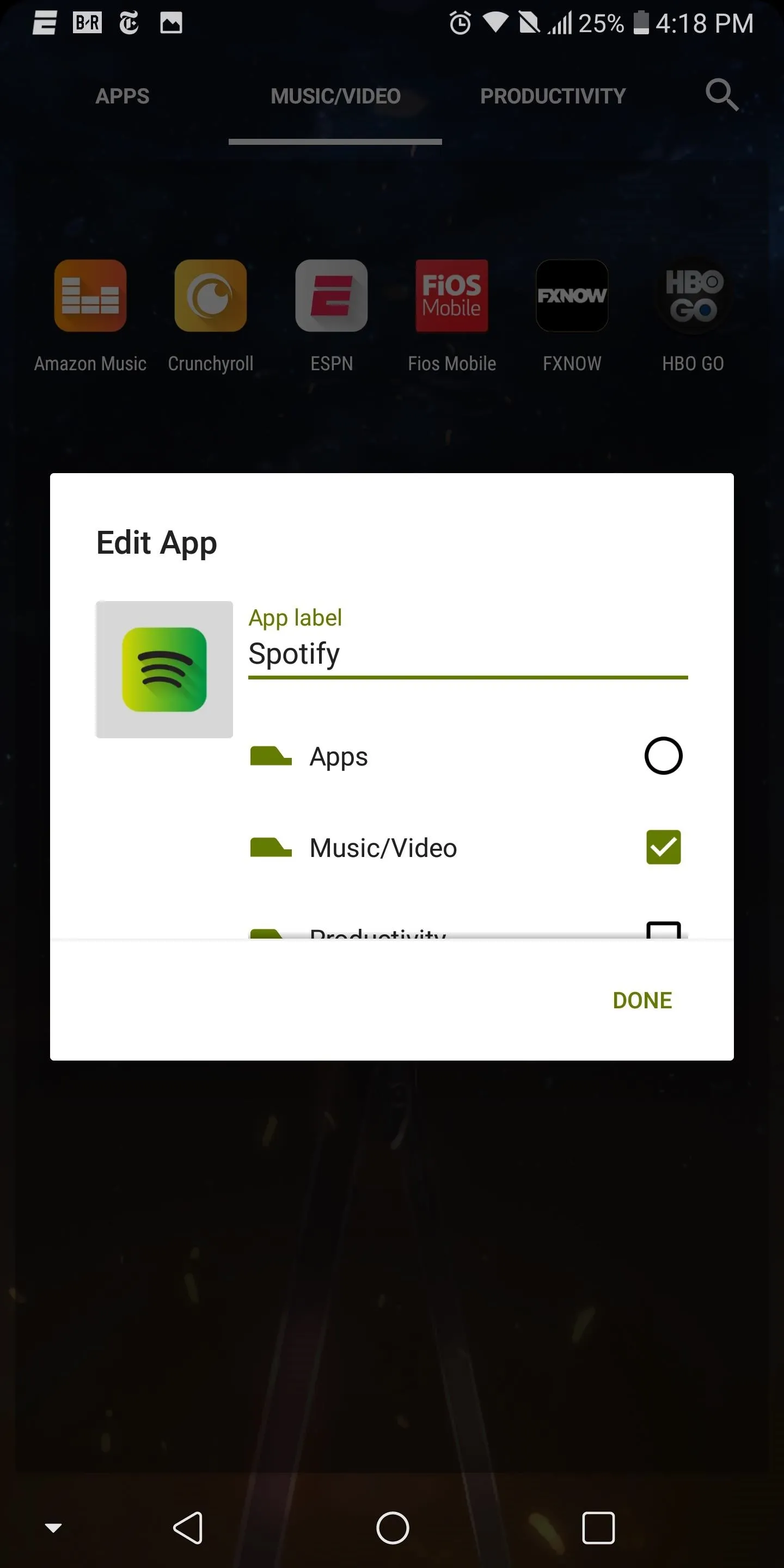Tap DONE to close the Edit App dialog
The width and height of the screenshot is (784, 1568).
coord(642,1000)
